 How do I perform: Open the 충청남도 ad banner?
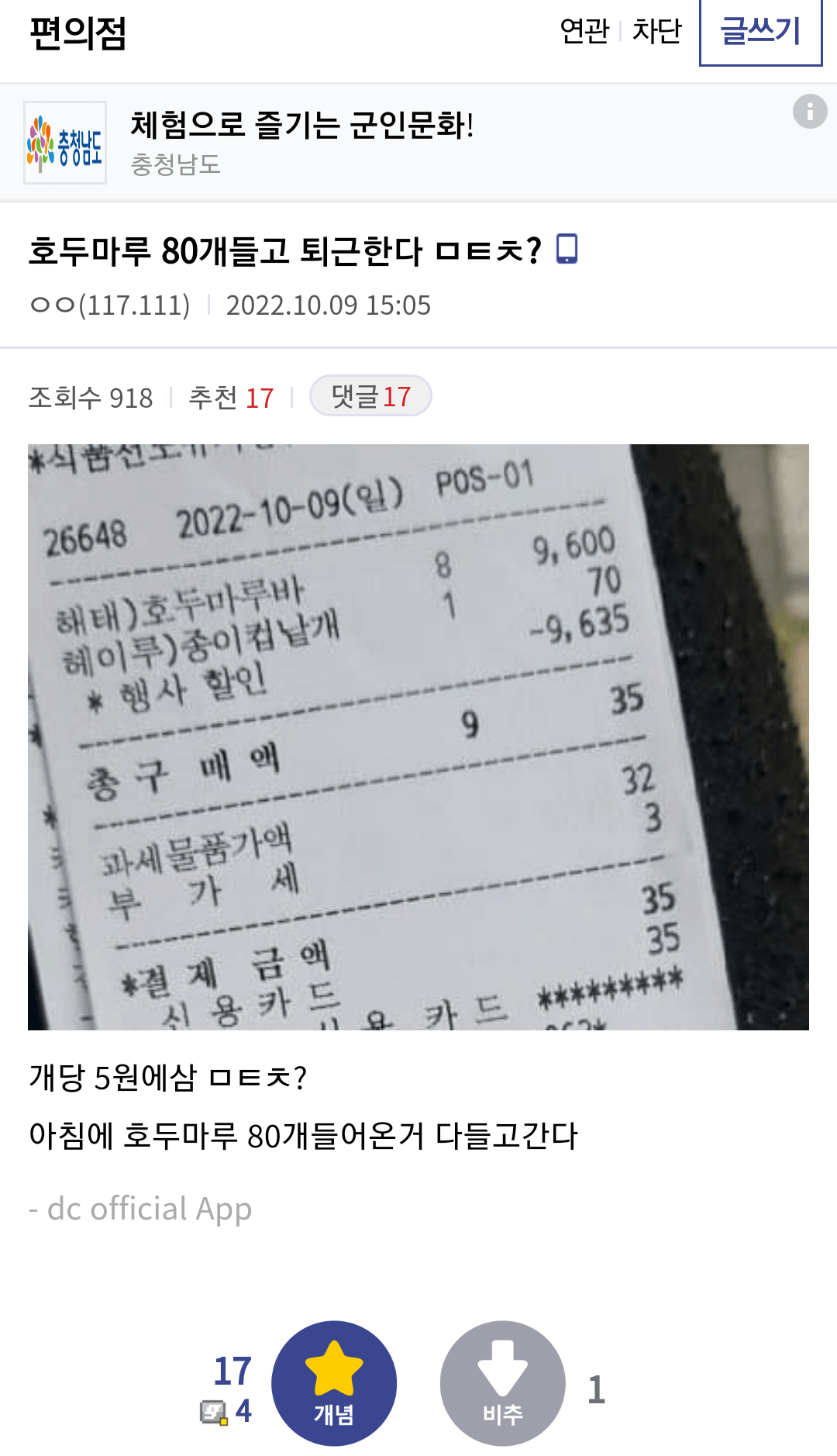tap(301, 142)
